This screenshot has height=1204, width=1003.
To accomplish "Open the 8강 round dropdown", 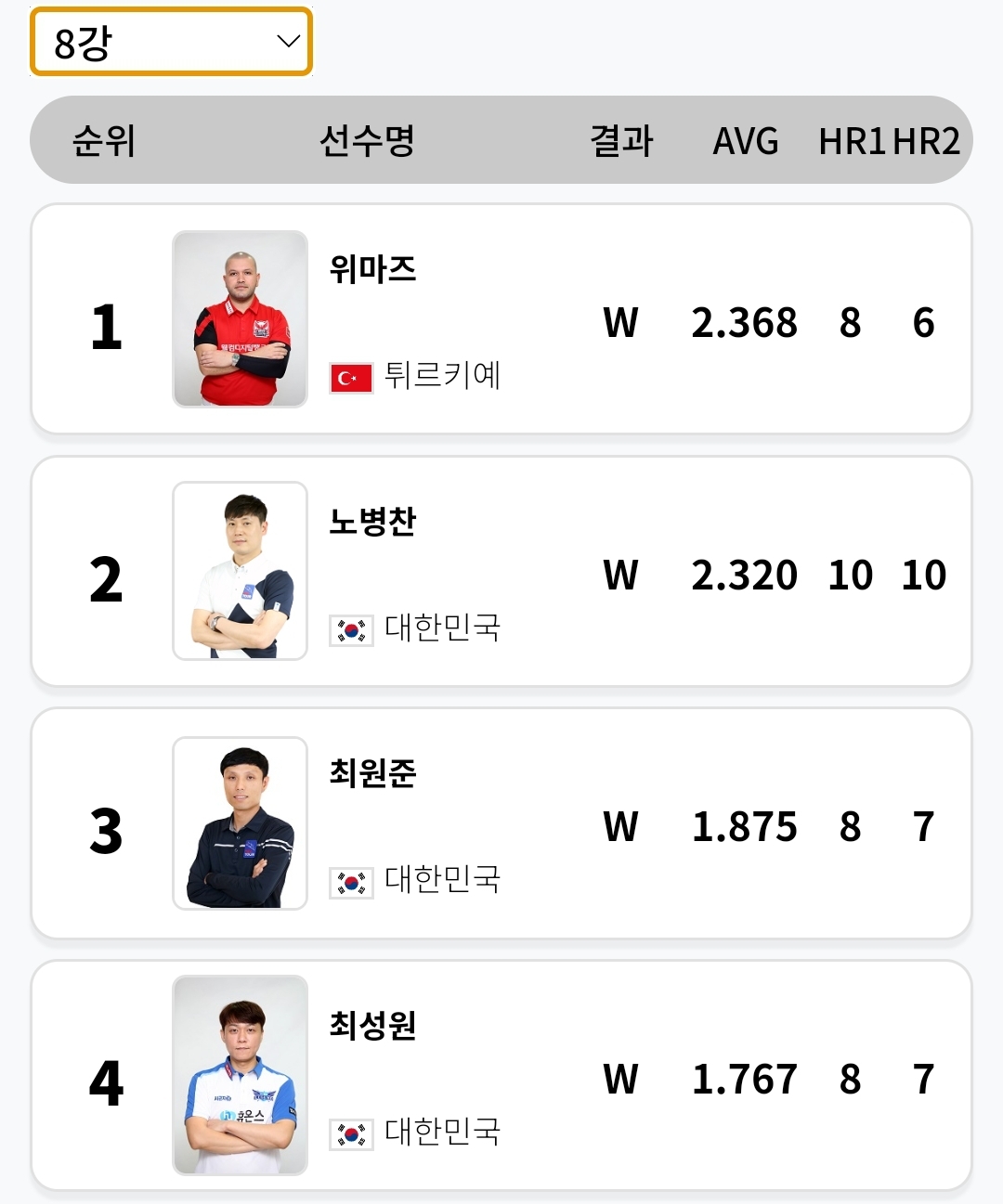I will point(172,42).
